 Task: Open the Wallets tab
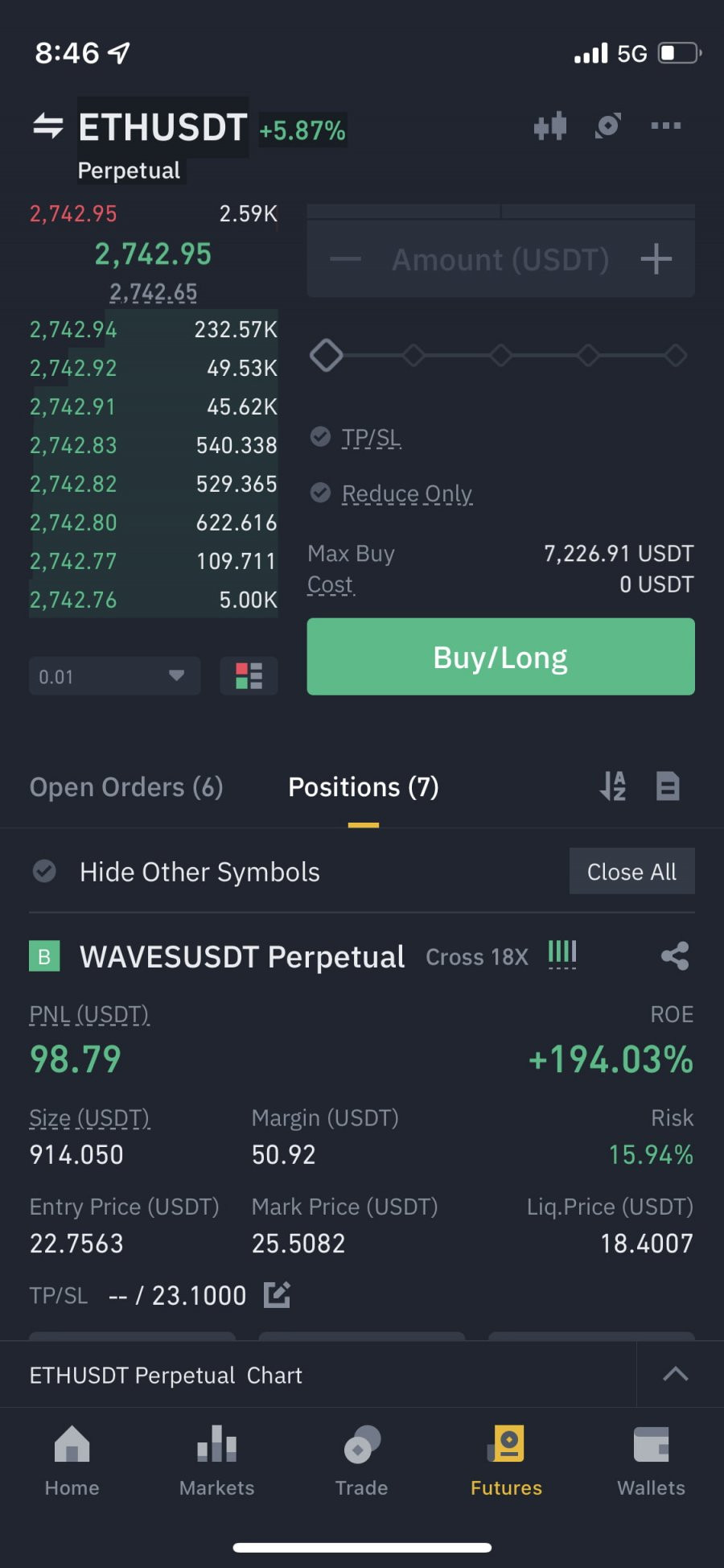pyautogui.click(x=651, y=1460)
